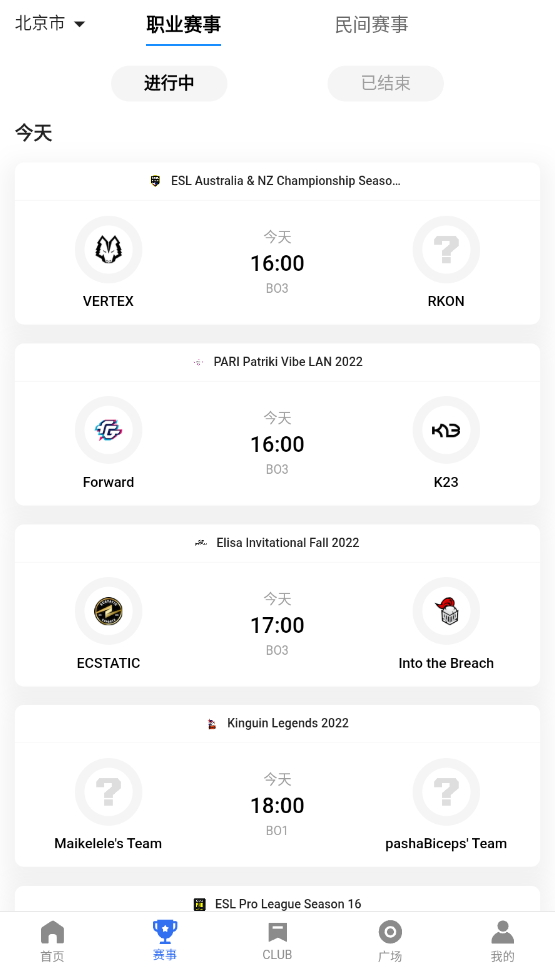
Task: Tap the 赛事 bottom navigation tab
Action: coord(165,941)
